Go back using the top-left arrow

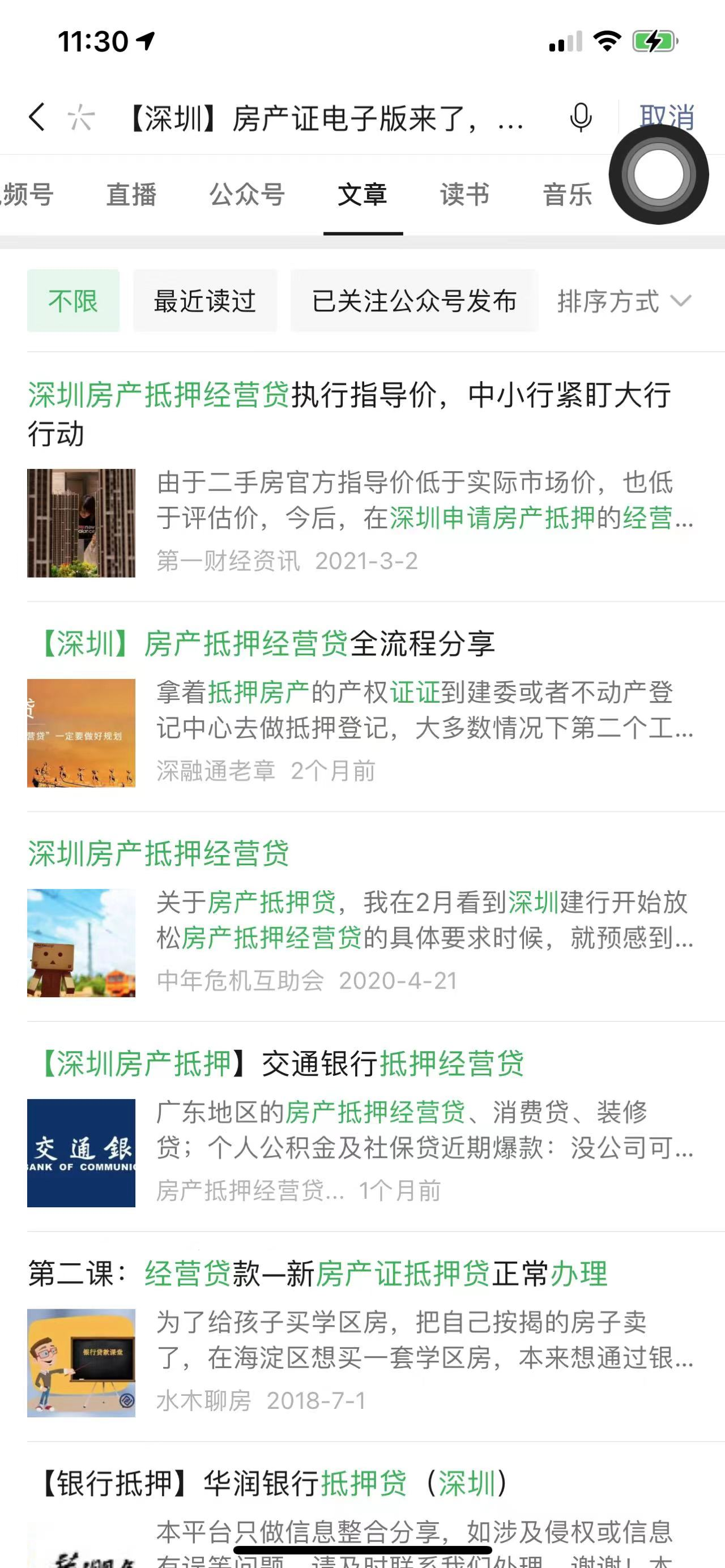(36, 117)
